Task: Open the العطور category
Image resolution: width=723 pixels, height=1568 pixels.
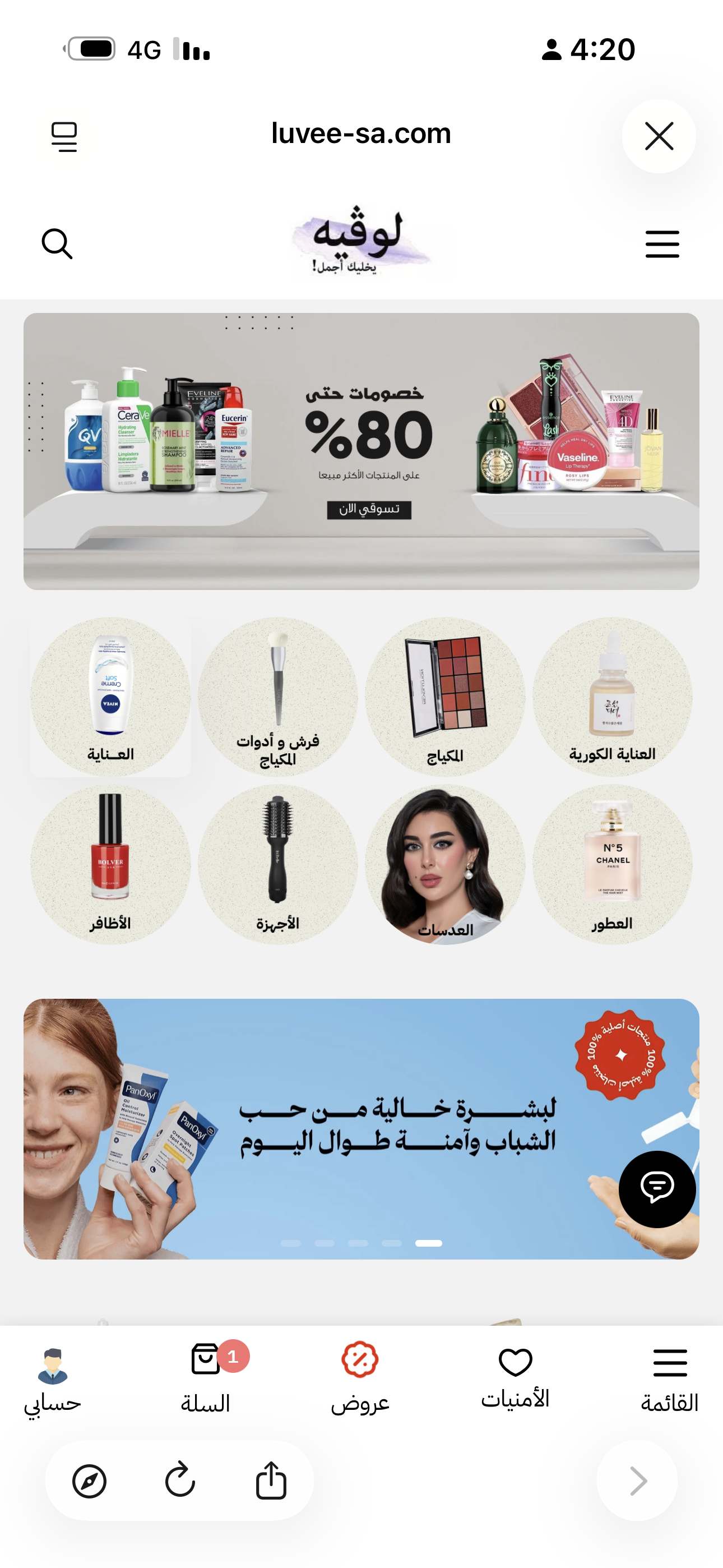Action: [612, 864]
